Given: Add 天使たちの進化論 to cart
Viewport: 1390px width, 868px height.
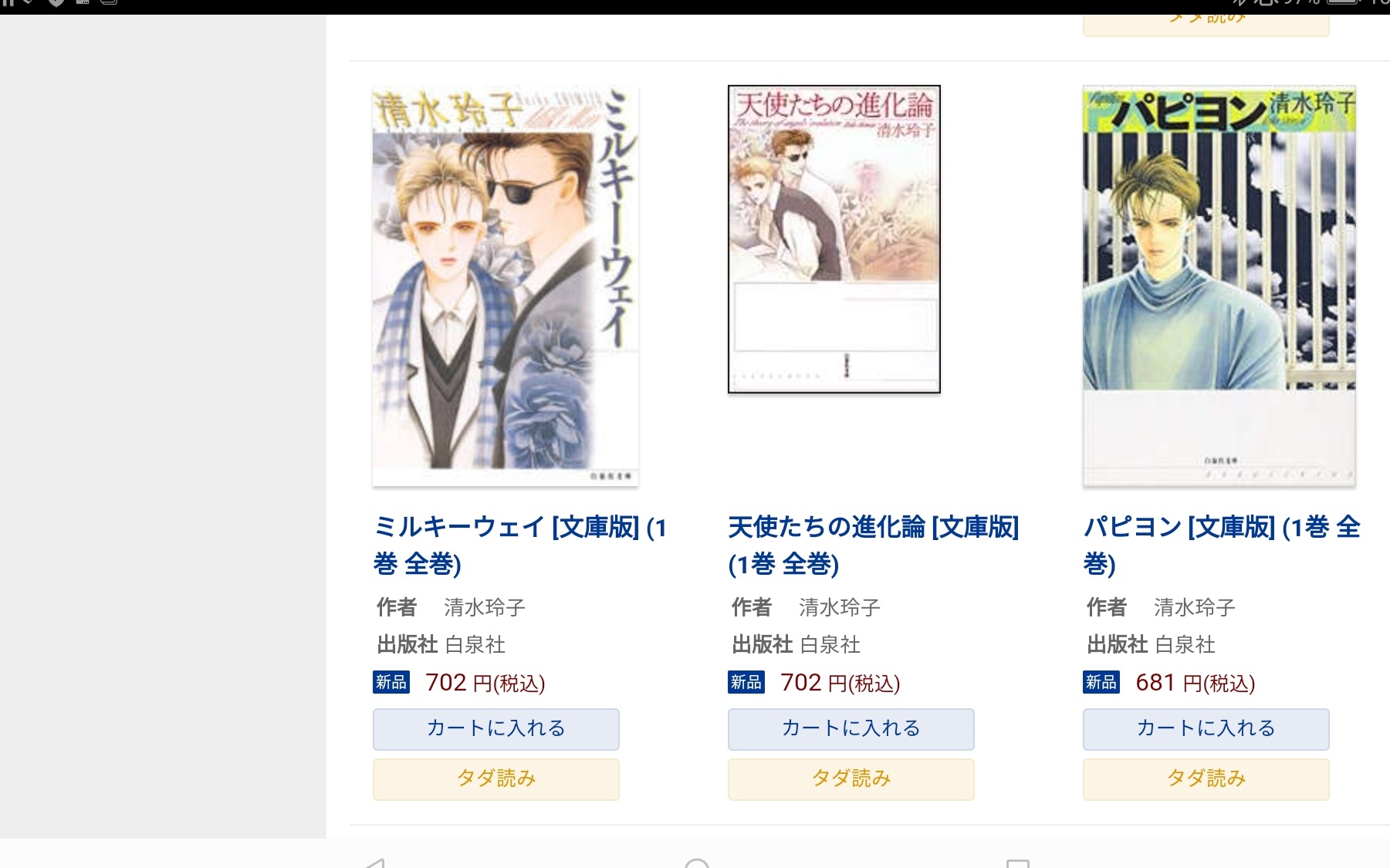Looking at the screenshot, I should [851, 728].
